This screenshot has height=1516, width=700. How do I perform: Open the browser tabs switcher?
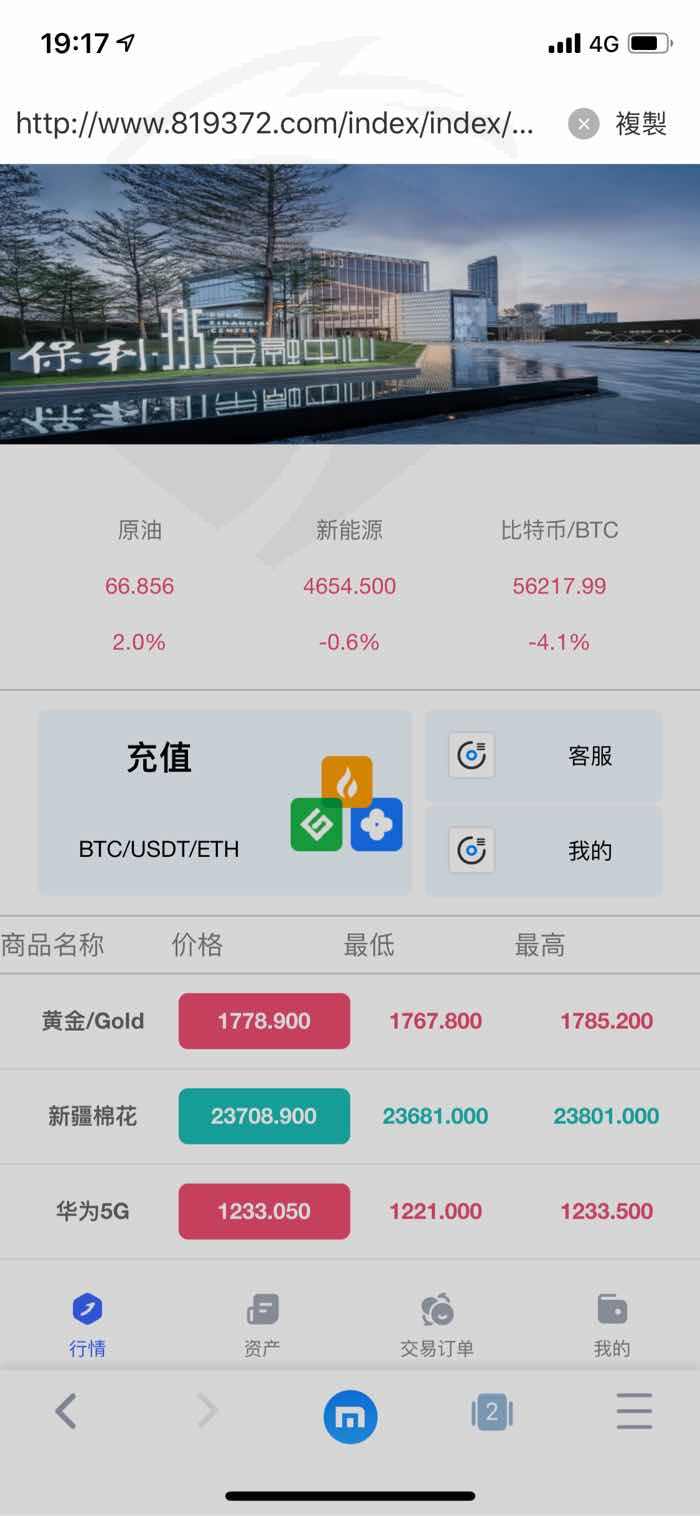[491, 1413]
